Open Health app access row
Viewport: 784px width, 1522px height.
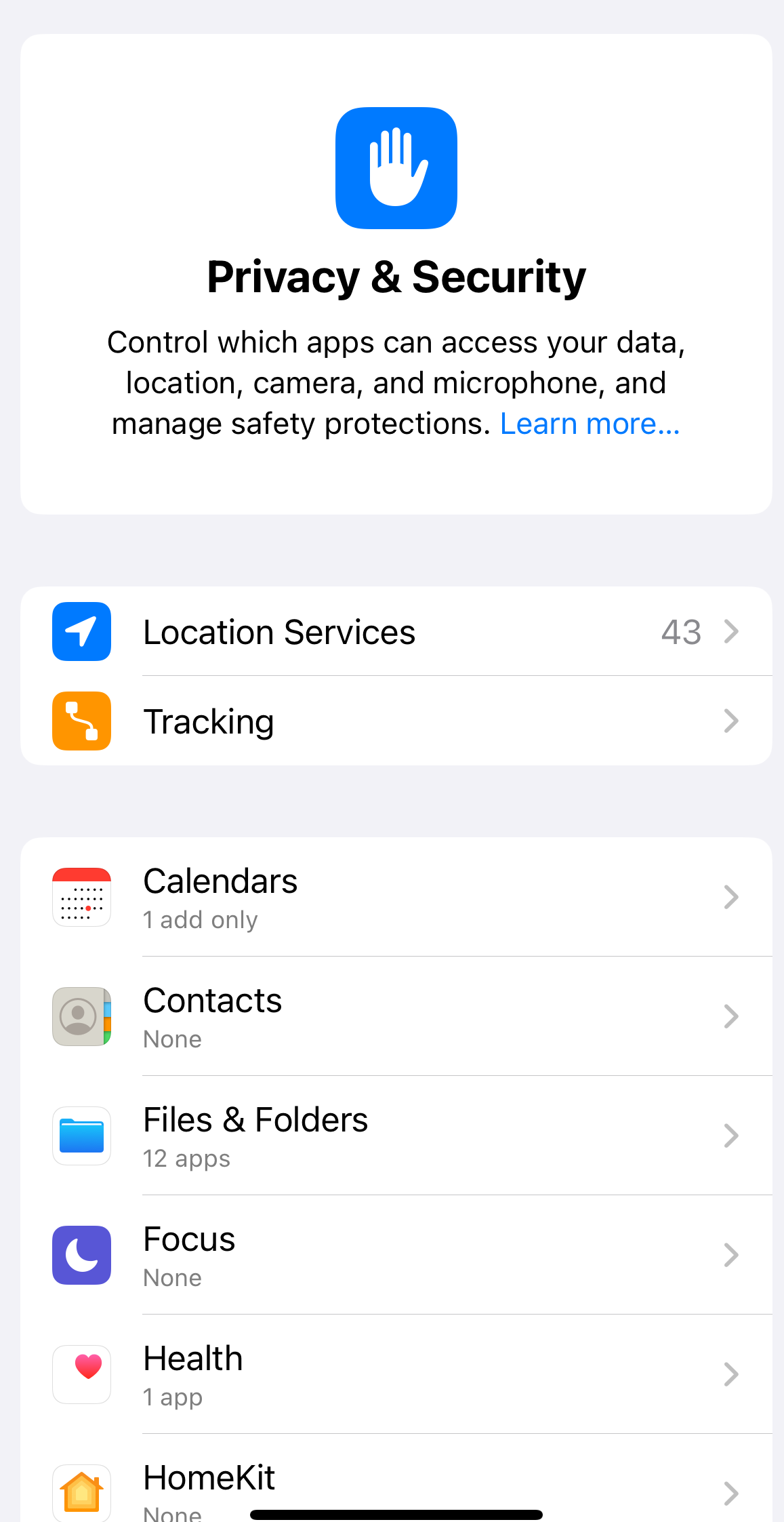[396, 1375]
